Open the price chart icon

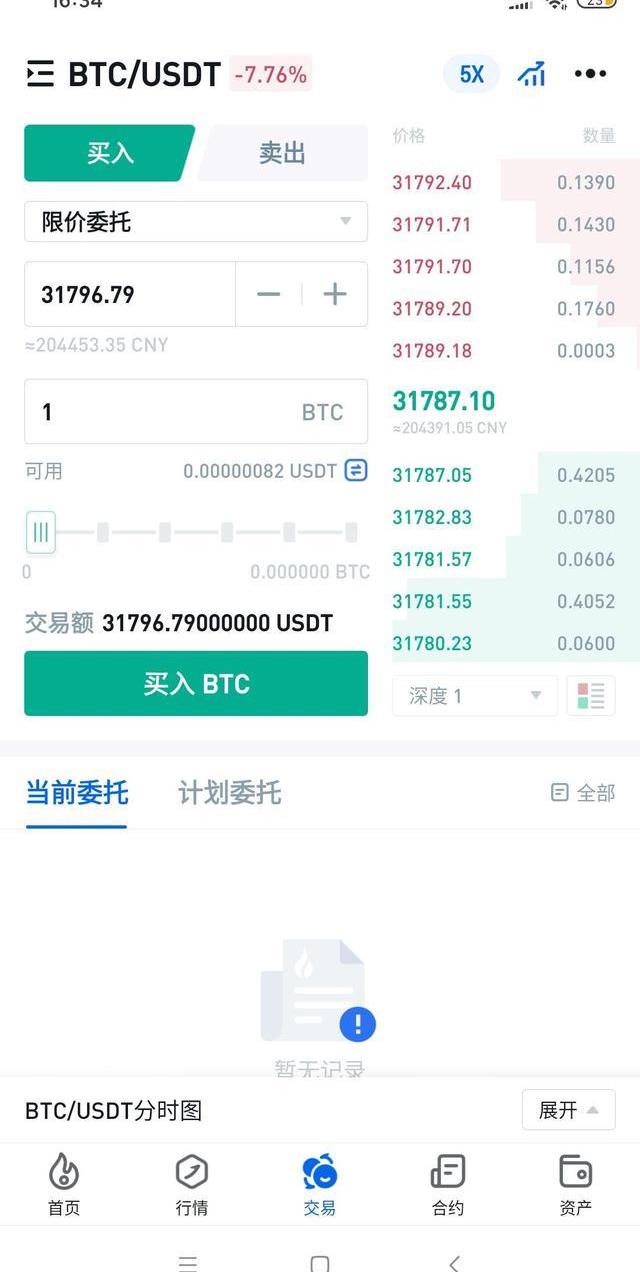[532, 74]
